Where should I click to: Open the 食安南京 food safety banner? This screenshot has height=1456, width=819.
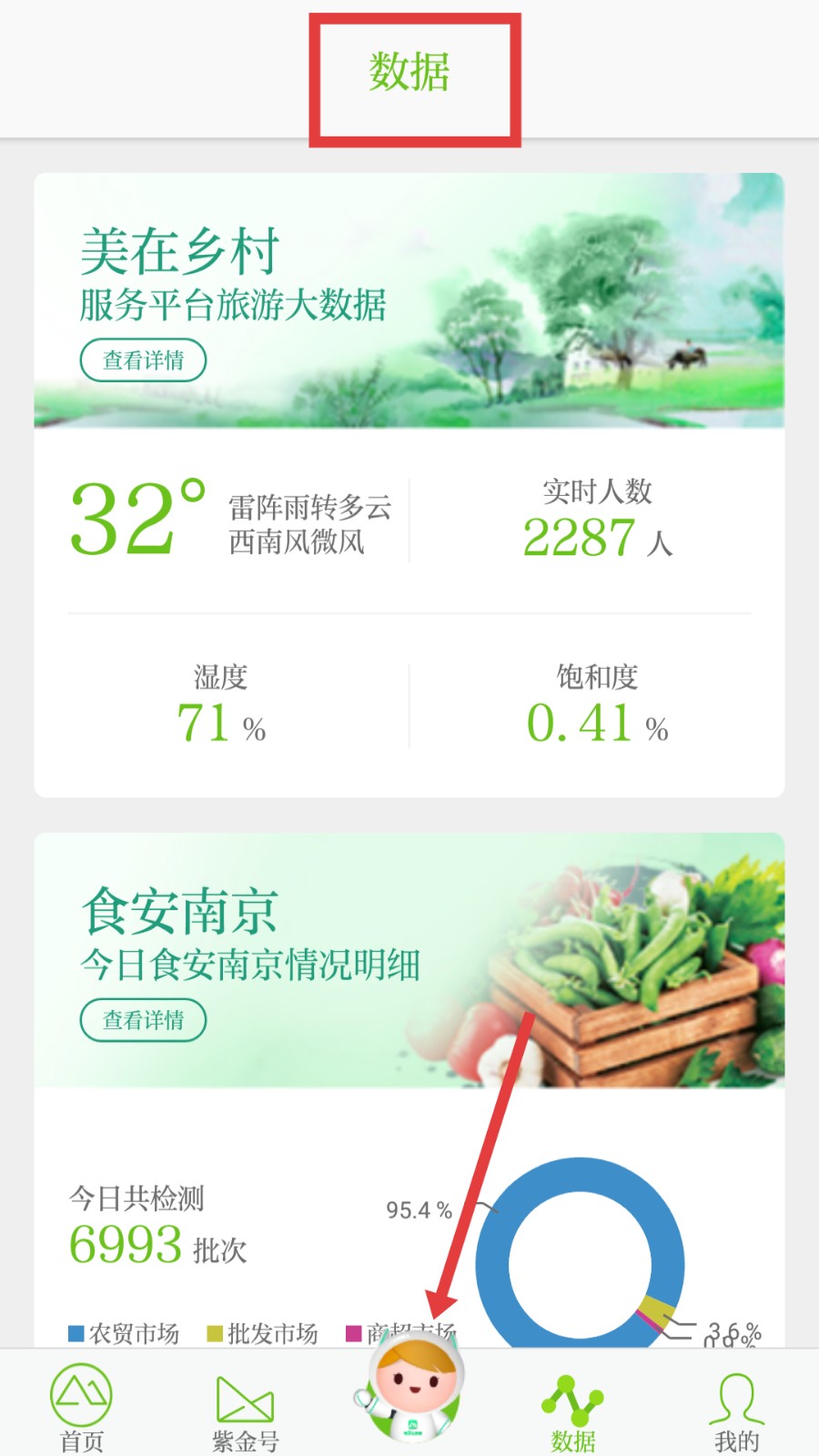point(409,960)
